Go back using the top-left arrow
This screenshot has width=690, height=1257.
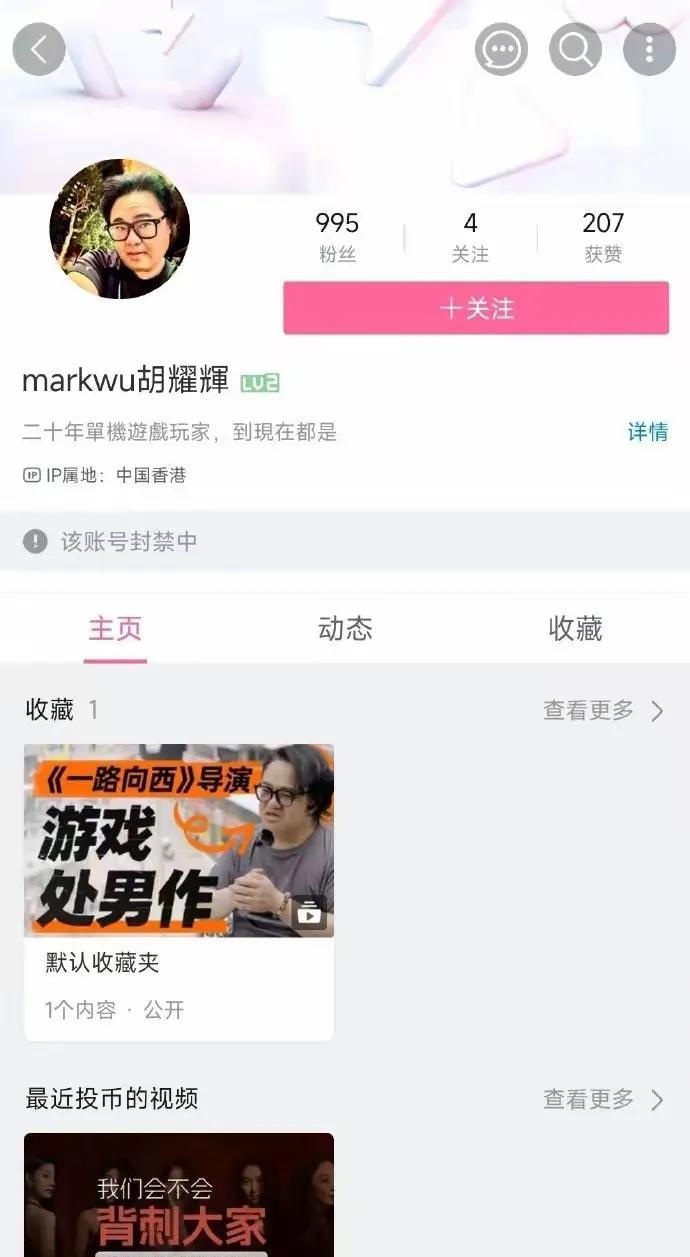point(39,49)
